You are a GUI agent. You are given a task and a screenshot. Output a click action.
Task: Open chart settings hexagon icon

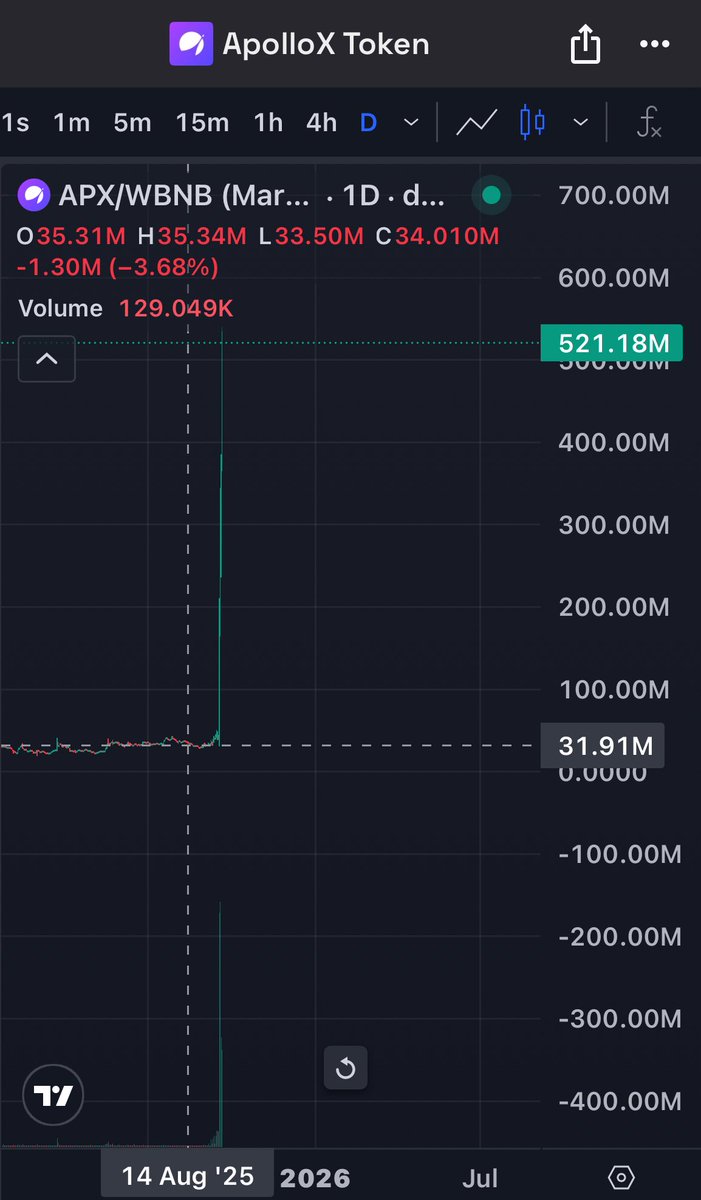click(x=621, y=1177)
